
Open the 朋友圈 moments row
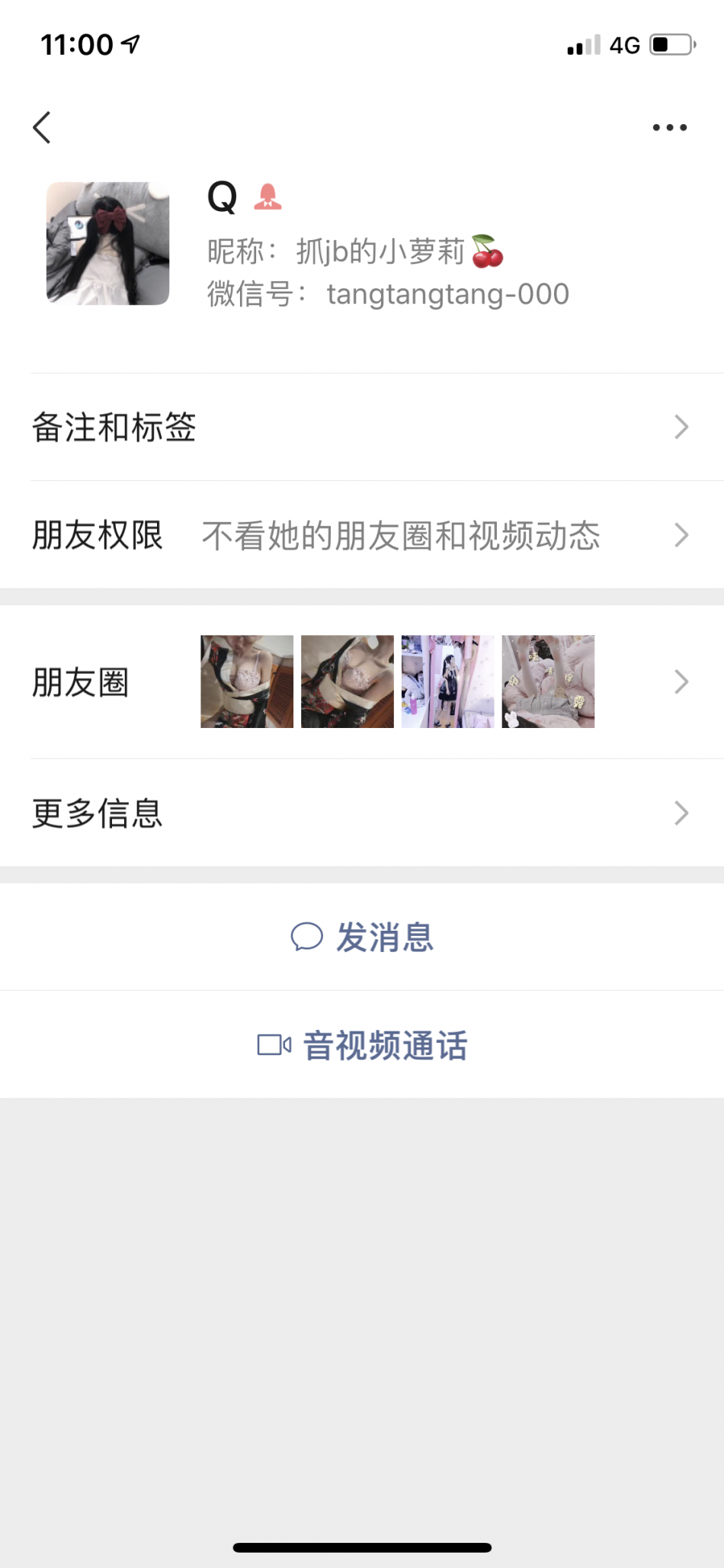click(x=362, y=681)
